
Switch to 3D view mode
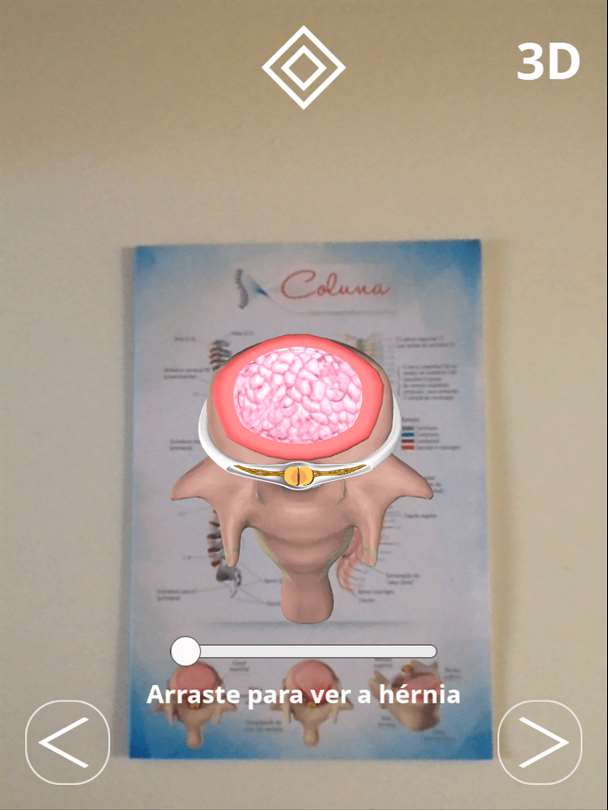click(x=548, y=63)
